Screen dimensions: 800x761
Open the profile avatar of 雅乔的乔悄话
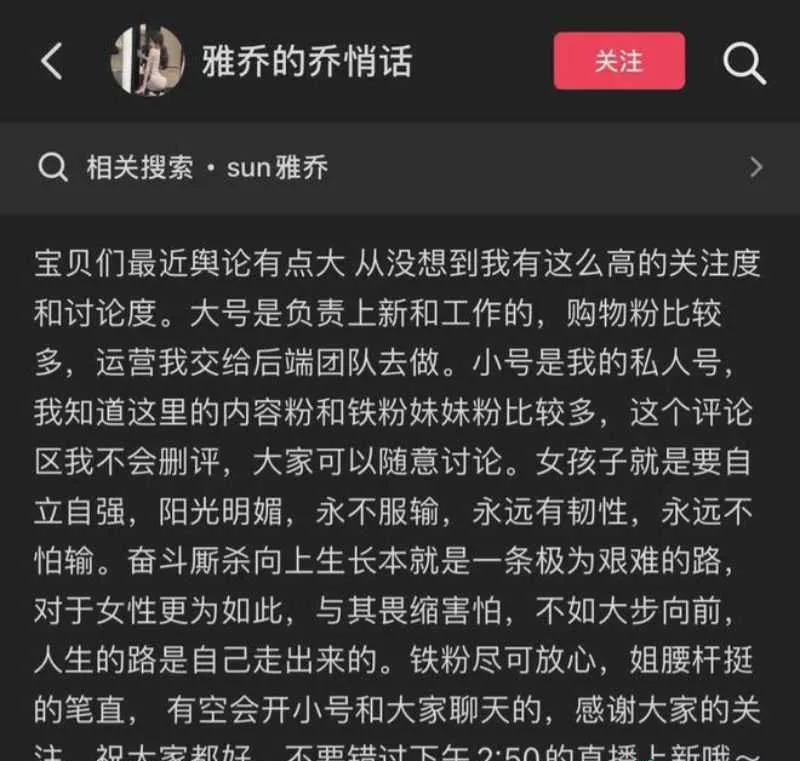[147, 61]
